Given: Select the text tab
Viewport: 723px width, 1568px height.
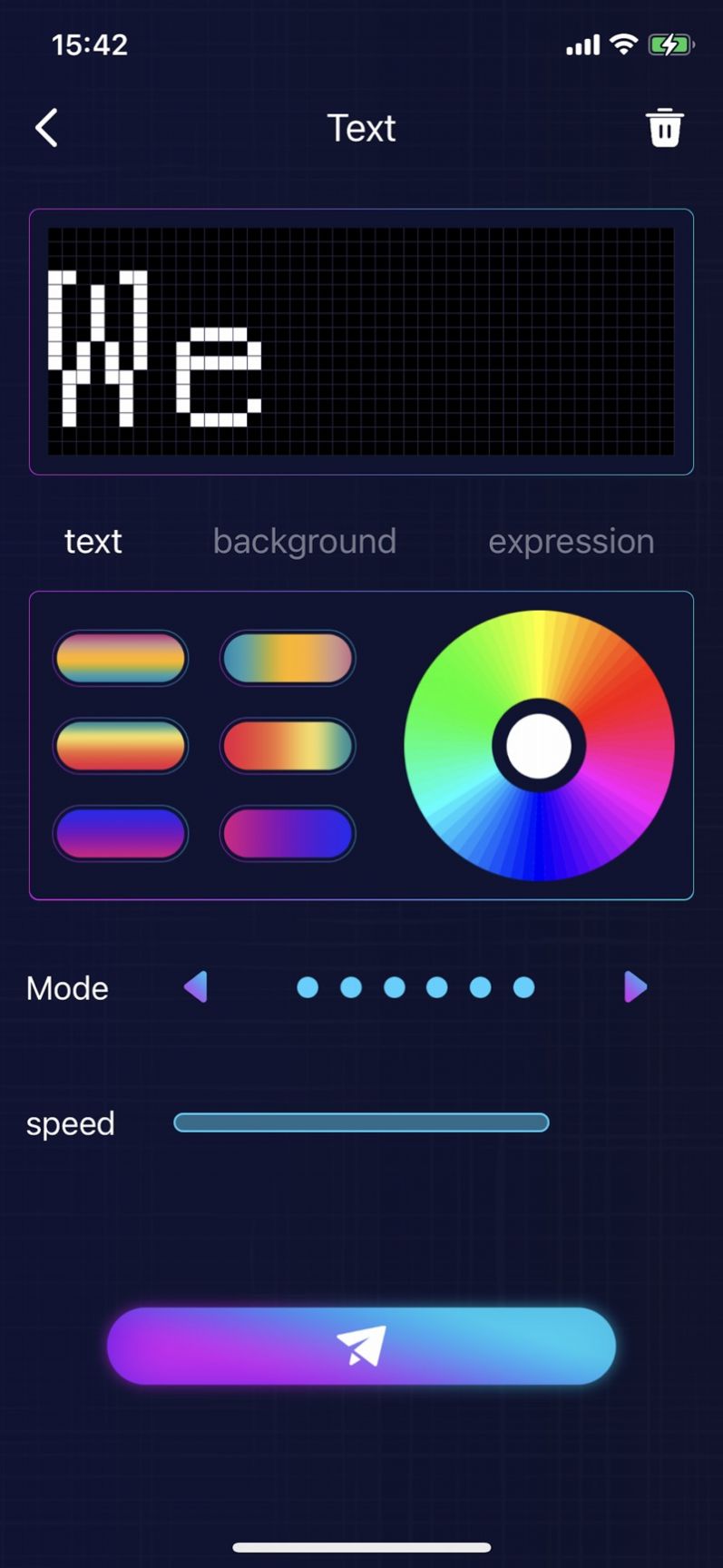Looking at the screenshot, I should 93,541.
